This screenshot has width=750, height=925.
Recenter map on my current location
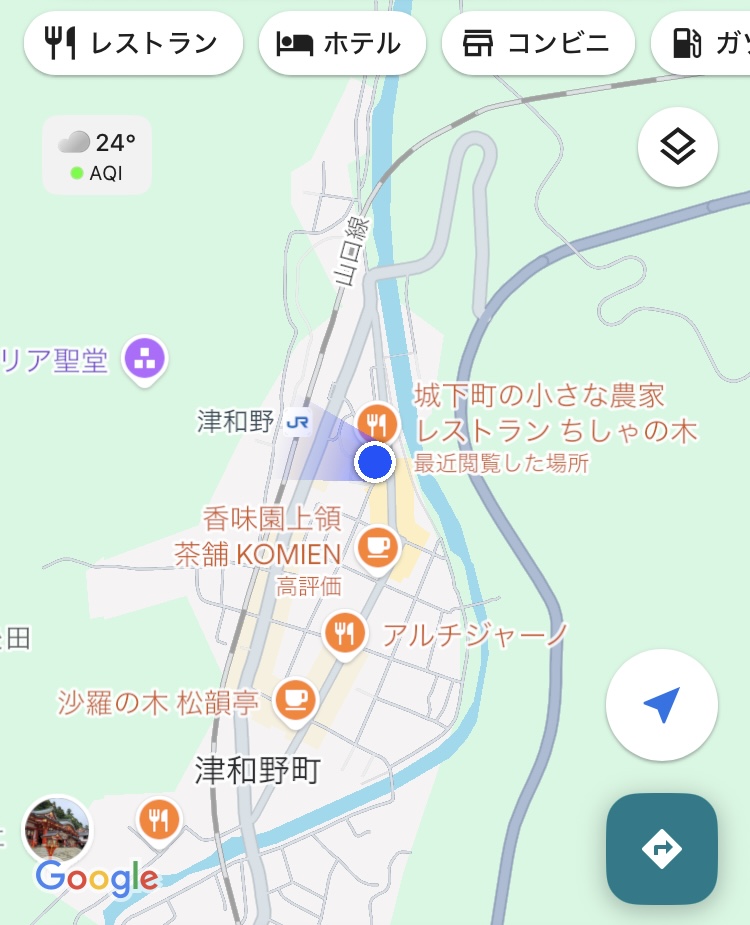click(x=661, y=705)
